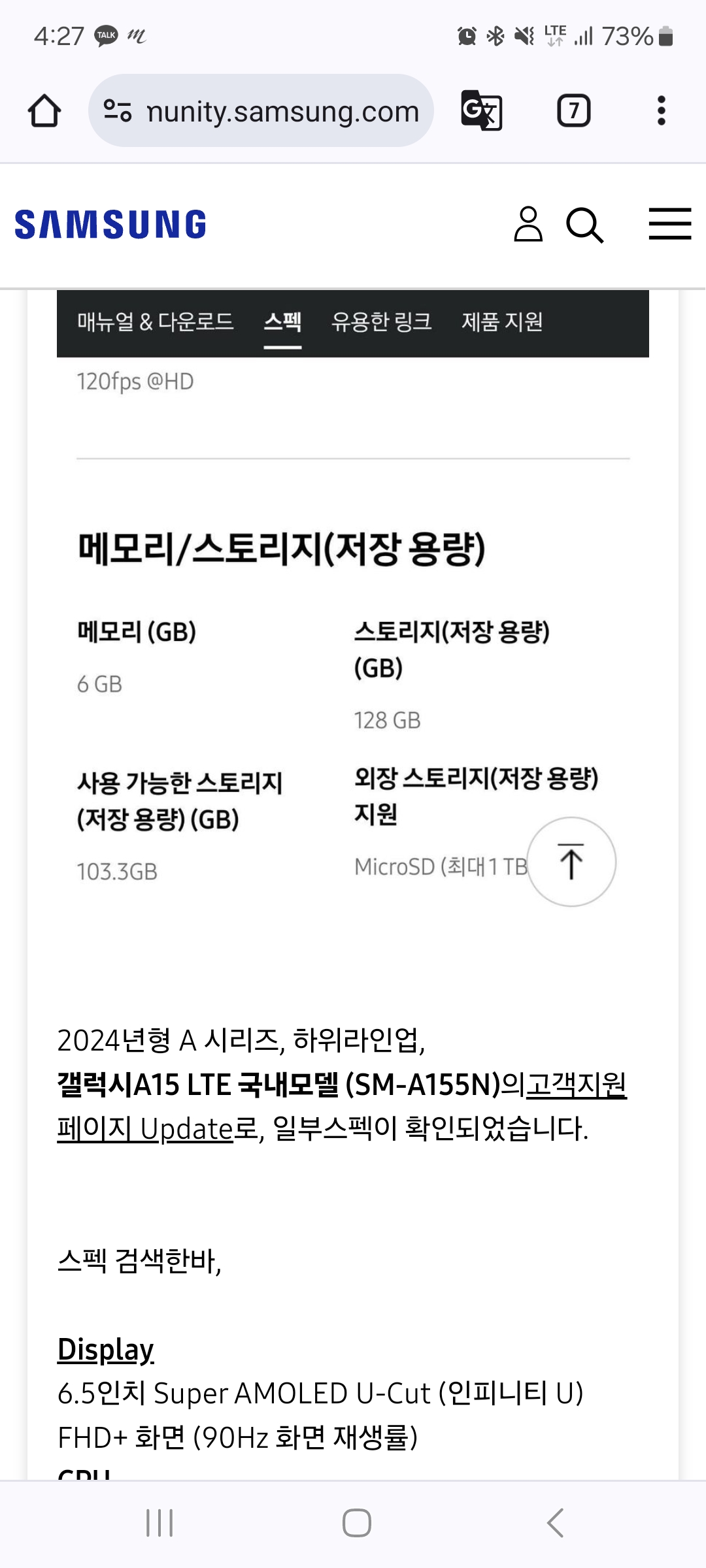Open the browser three-dot options menu
Viewport: 706px width, 1568px height.
(x=662, y=110)
